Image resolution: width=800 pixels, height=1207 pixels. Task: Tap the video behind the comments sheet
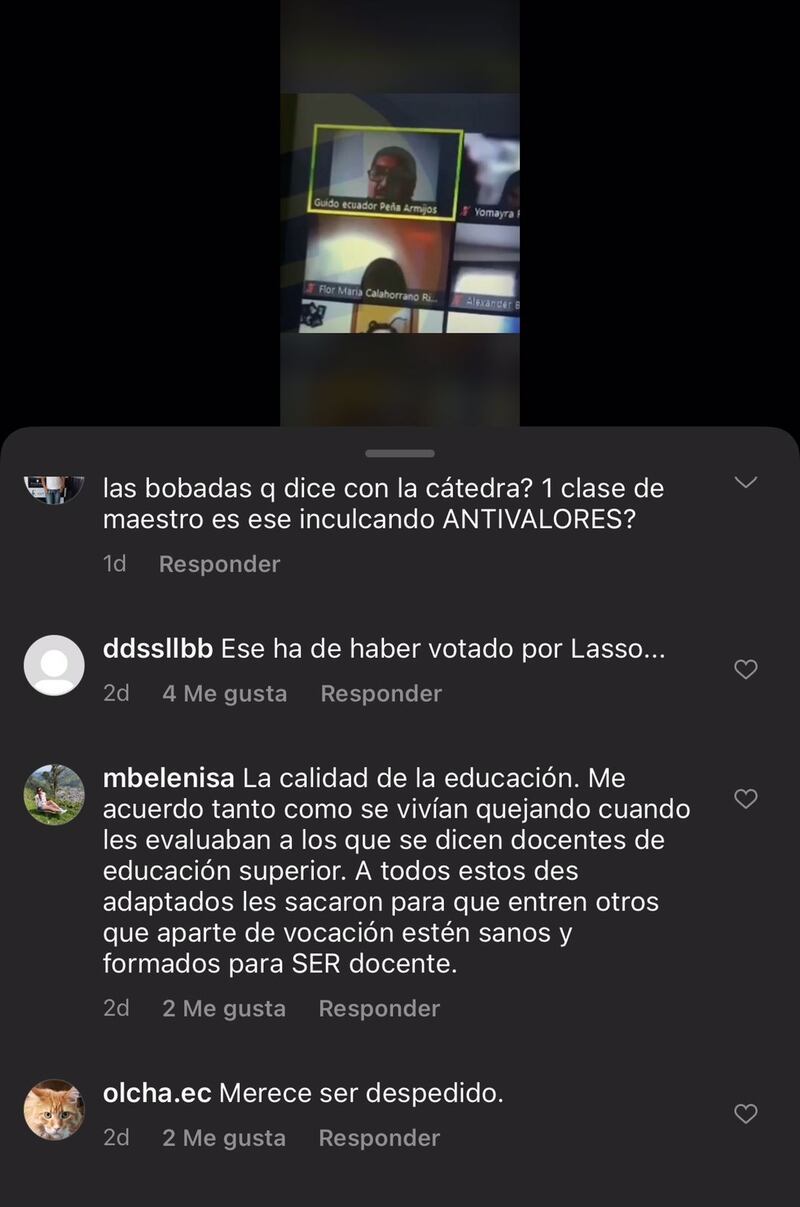[400, 220]
